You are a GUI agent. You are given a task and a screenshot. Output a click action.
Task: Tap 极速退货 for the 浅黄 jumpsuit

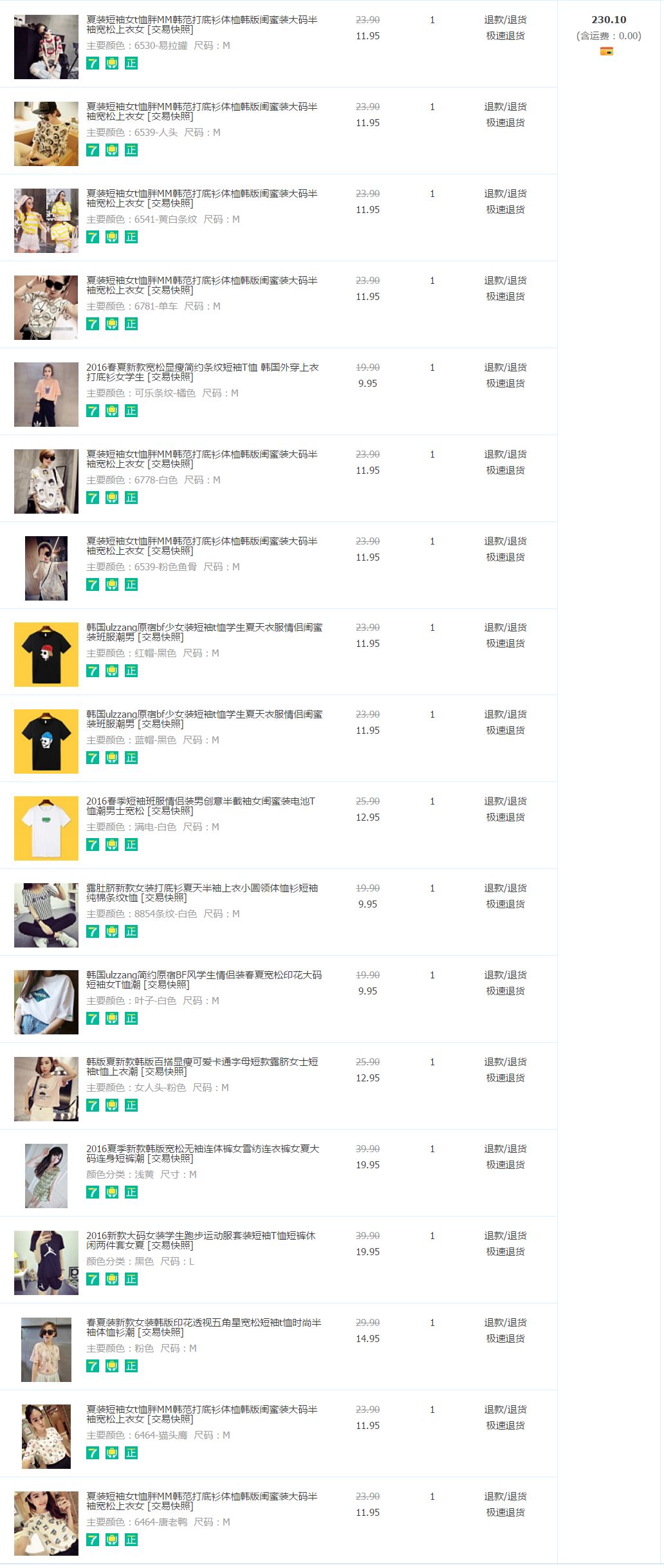point(505,1165)
